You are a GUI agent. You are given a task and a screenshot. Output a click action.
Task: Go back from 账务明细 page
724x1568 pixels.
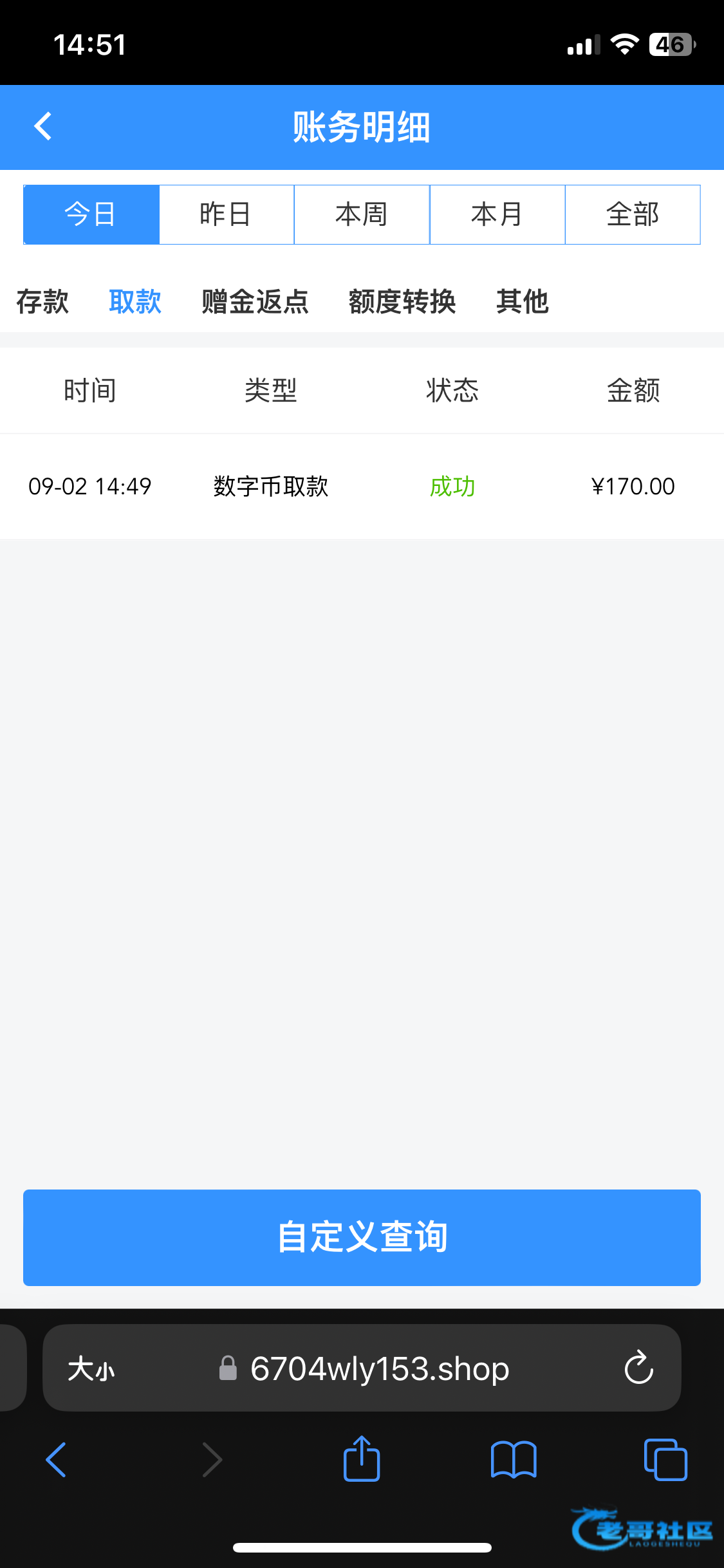tap(43, 126)
